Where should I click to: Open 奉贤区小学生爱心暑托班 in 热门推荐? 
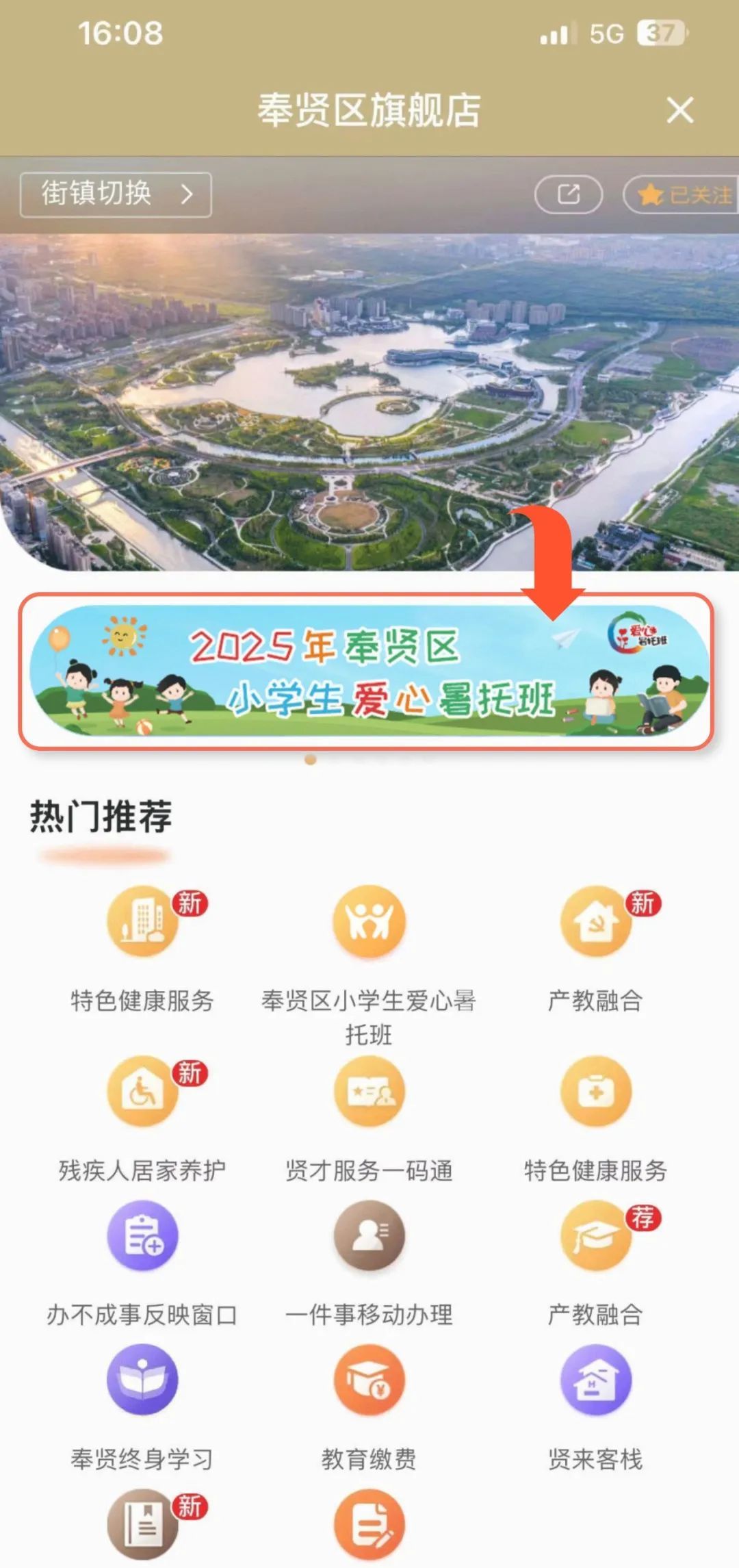tap(369, 923)
